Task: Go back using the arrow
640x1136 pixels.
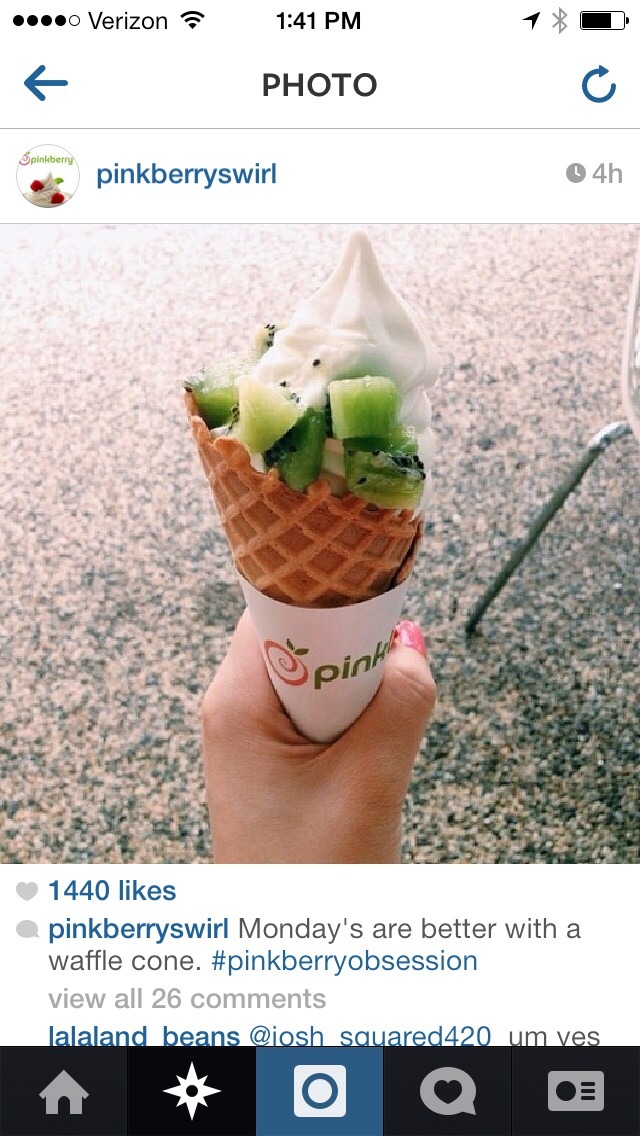Action: (x=46, y=84)
